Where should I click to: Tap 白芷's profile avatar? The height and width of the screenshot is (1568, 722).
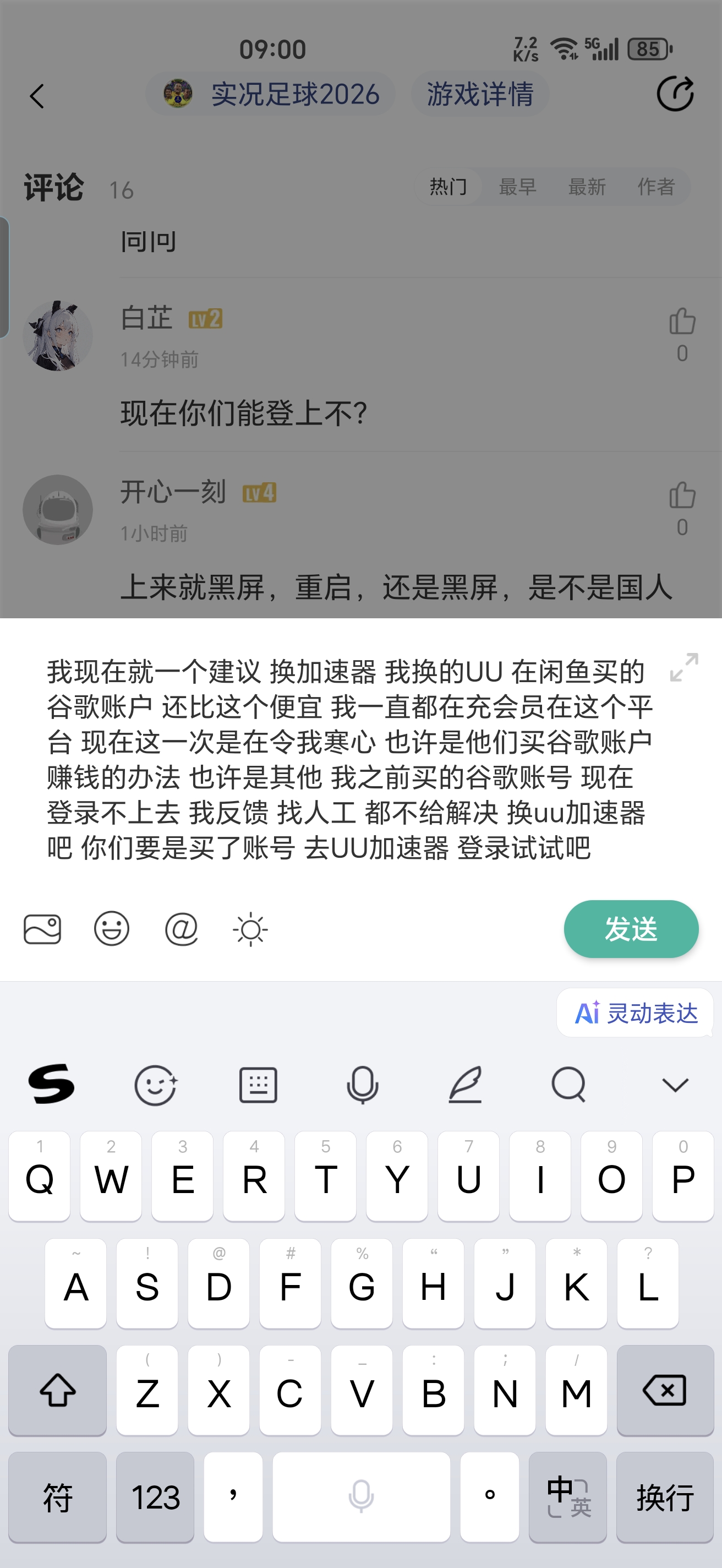pos(58,336)
